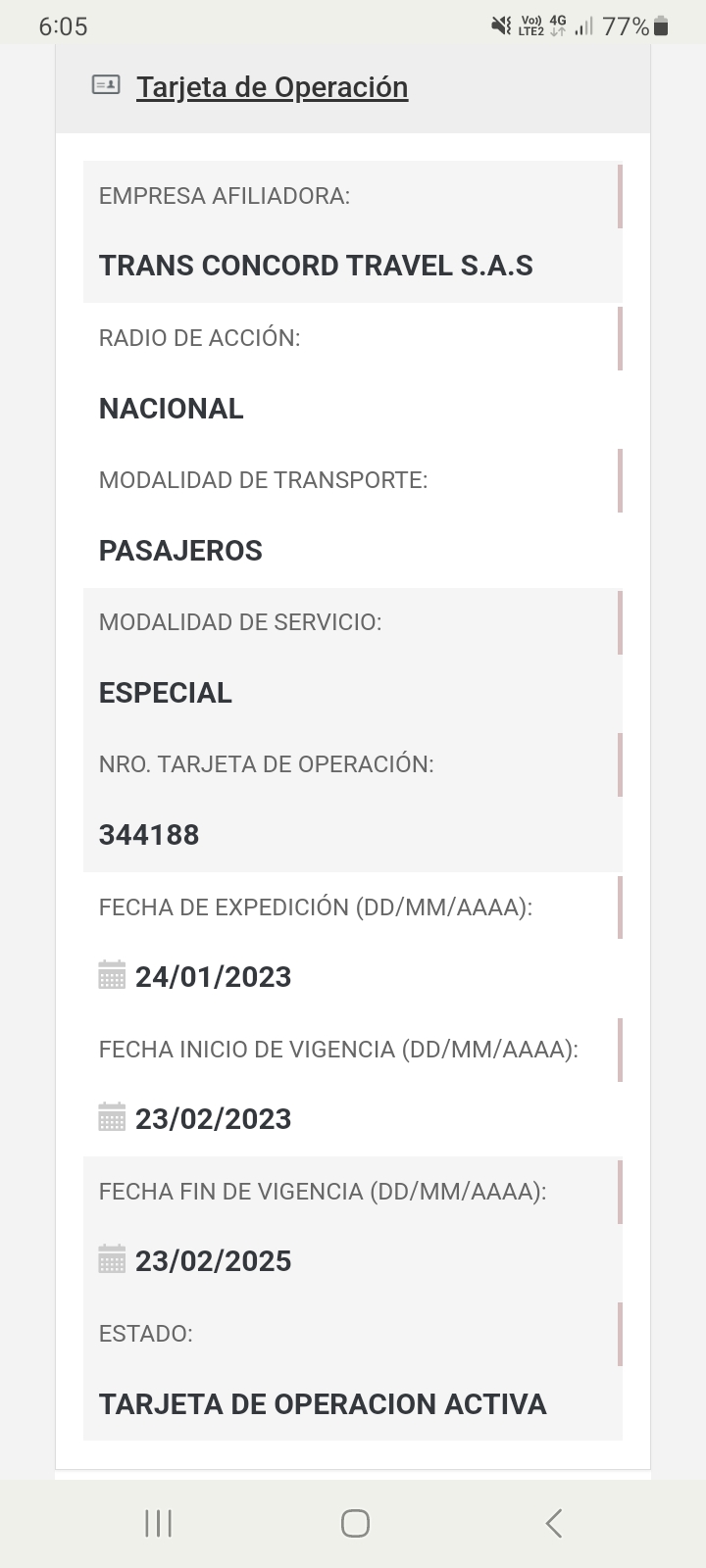Open the Tarjeta de Operación link
This screenshot has width=706, height=1568.
coord(272,87)
